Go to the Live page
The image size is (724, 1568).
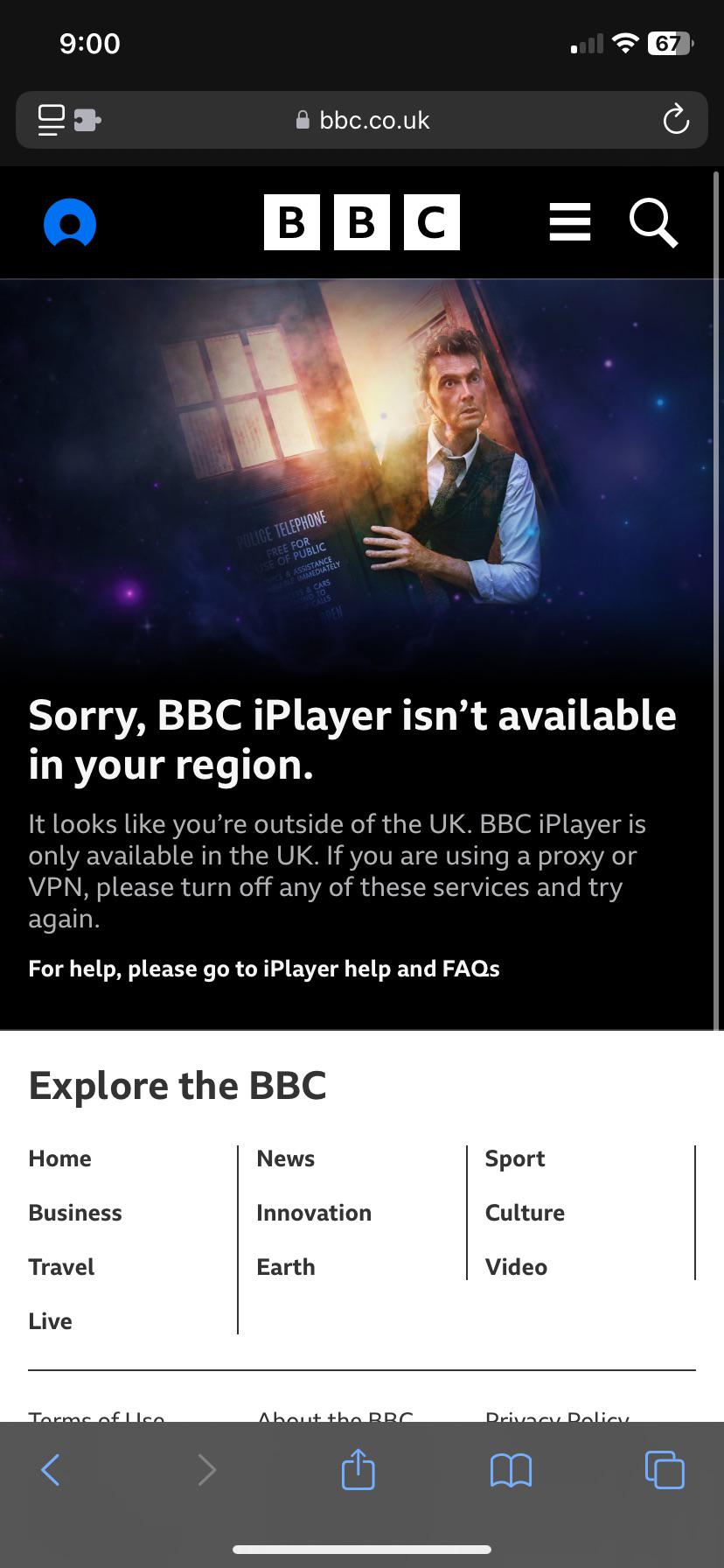coord(50,1321)
